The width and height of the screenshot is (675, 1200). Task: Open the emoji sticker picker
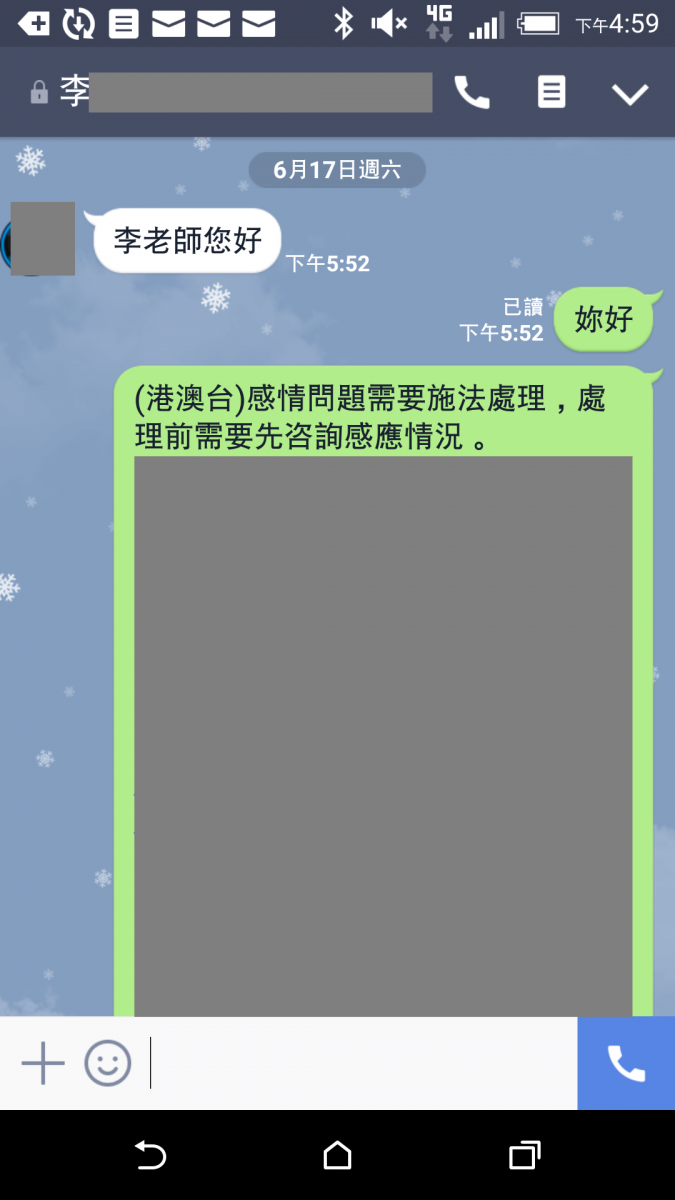tap(107, 1063)
